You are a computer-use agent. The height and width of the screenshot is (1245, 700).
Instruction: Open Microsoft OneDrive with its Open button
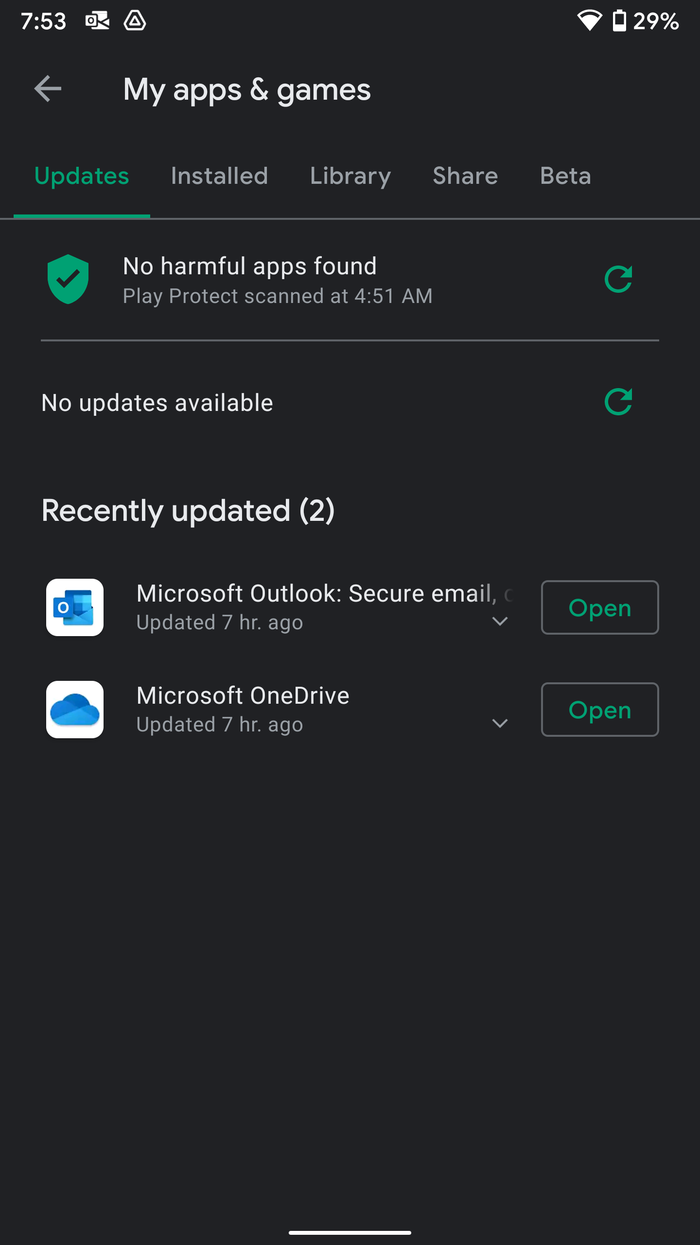(599, 709)
